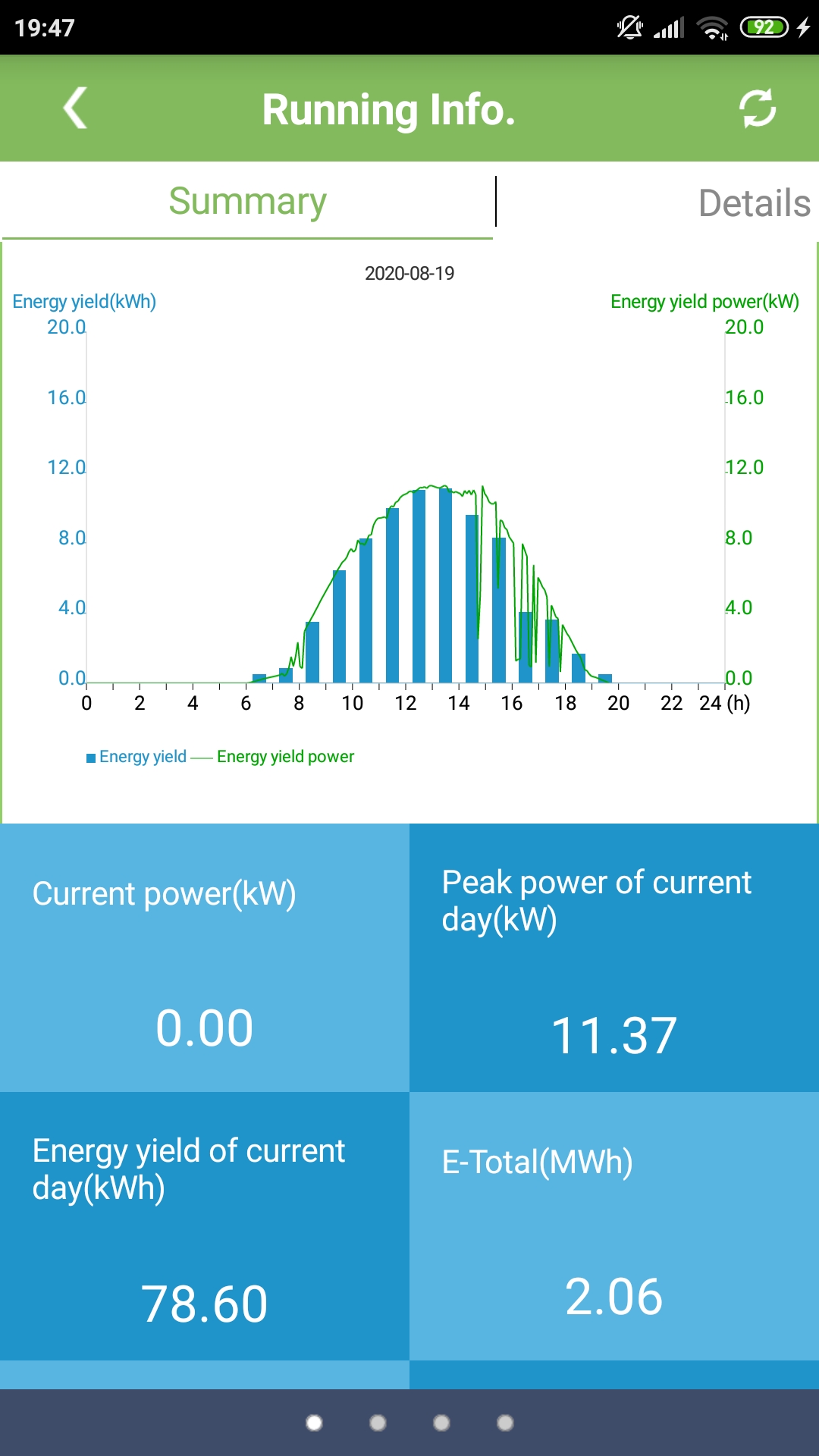This screenshot has width=819, height=1456.
Task: Switch to the Details tab
Action: tap(754, 203)
